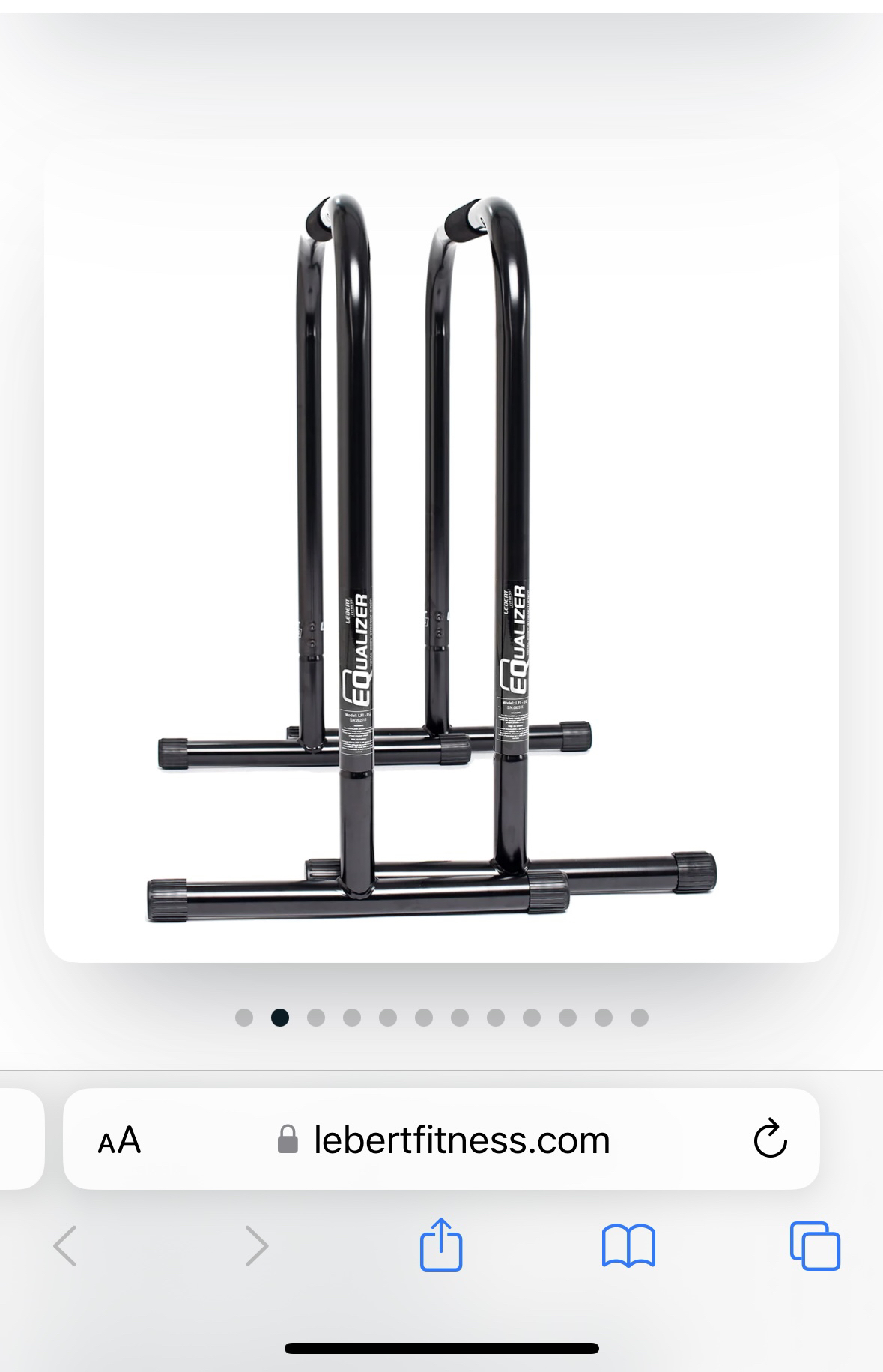This screenshot has width=883, height=1372.
Task: Open the bookmarks book icon
Action: click(x=628, y=1245)
